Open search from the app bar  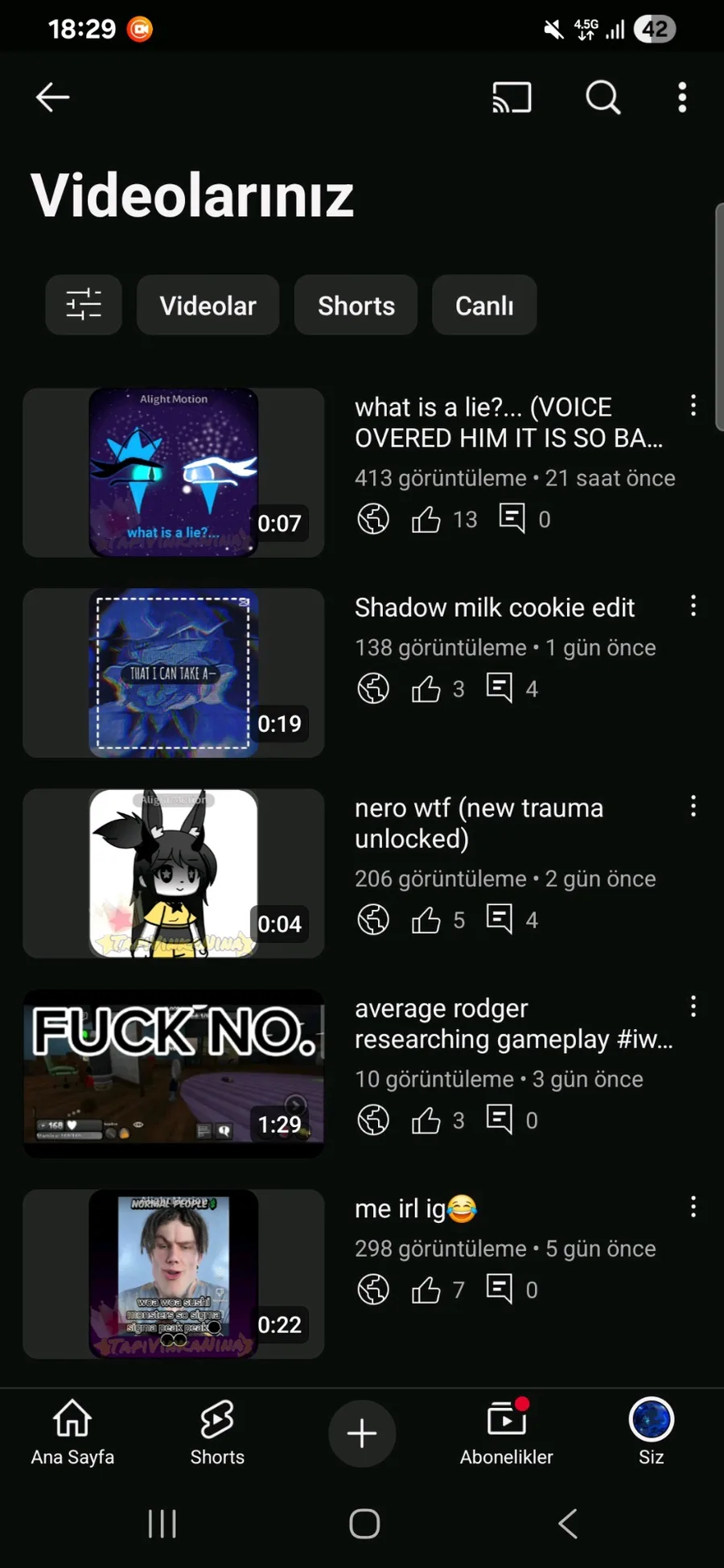point(603,97)
